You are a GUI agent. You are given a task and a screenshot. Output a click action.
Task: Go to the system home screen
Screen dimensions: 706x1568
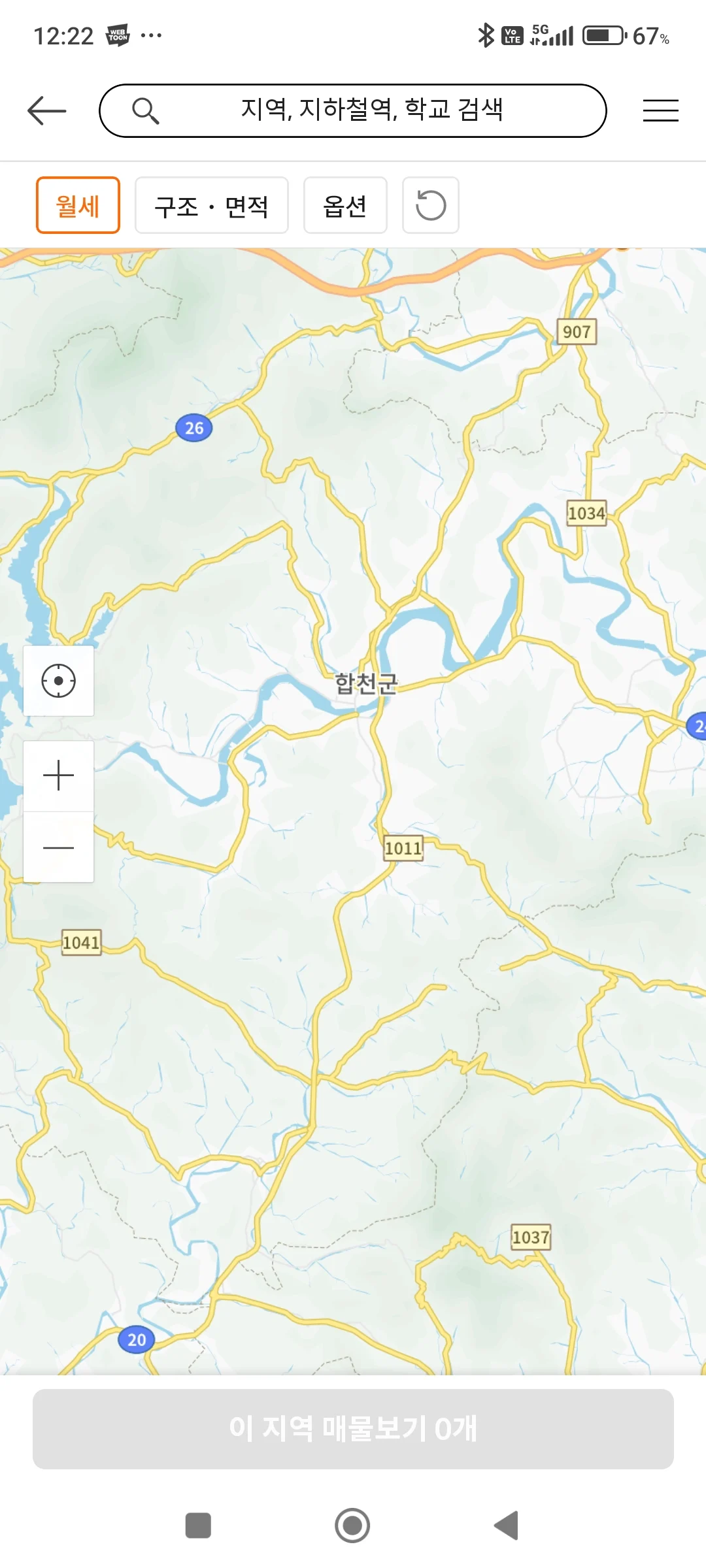coord(352,1526)
